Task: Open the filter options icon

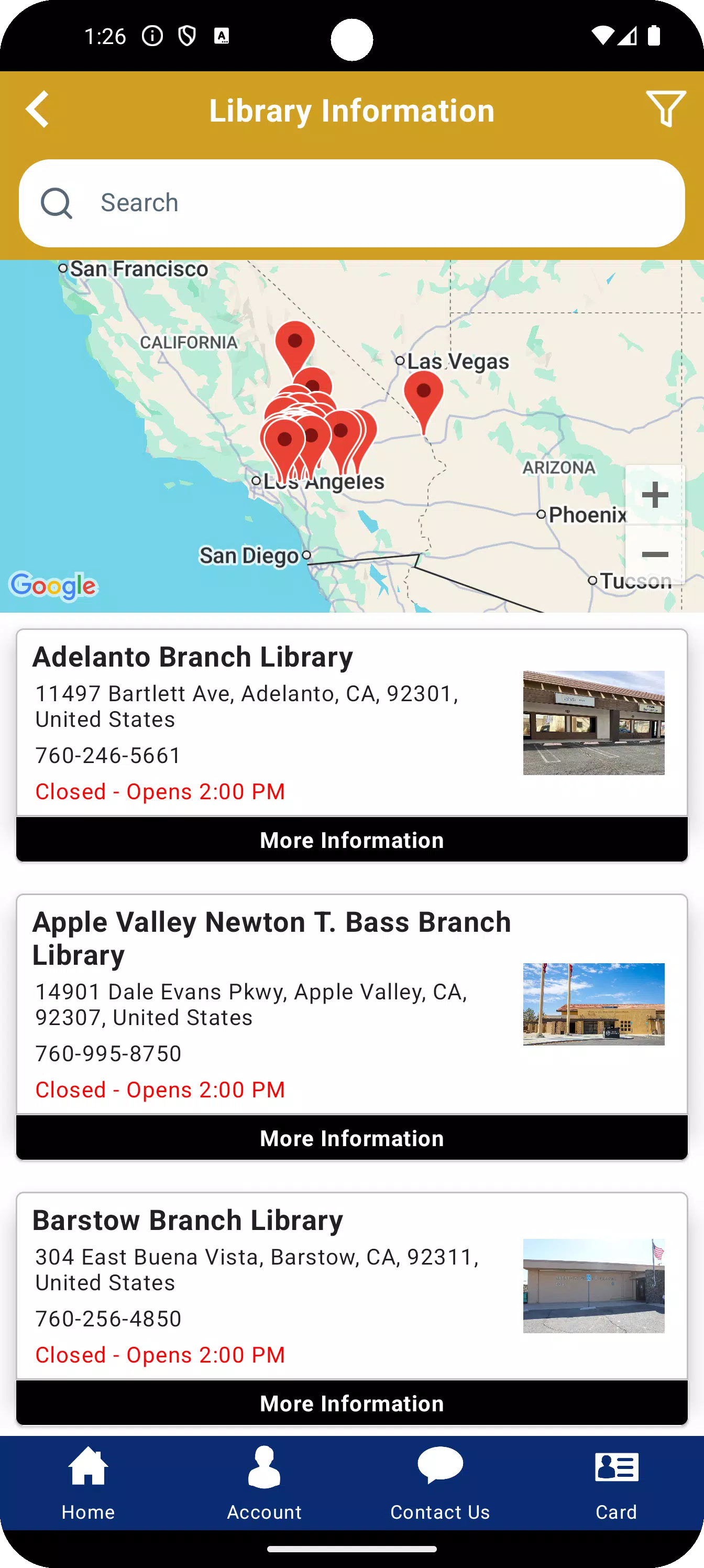Action: point(664,110)
